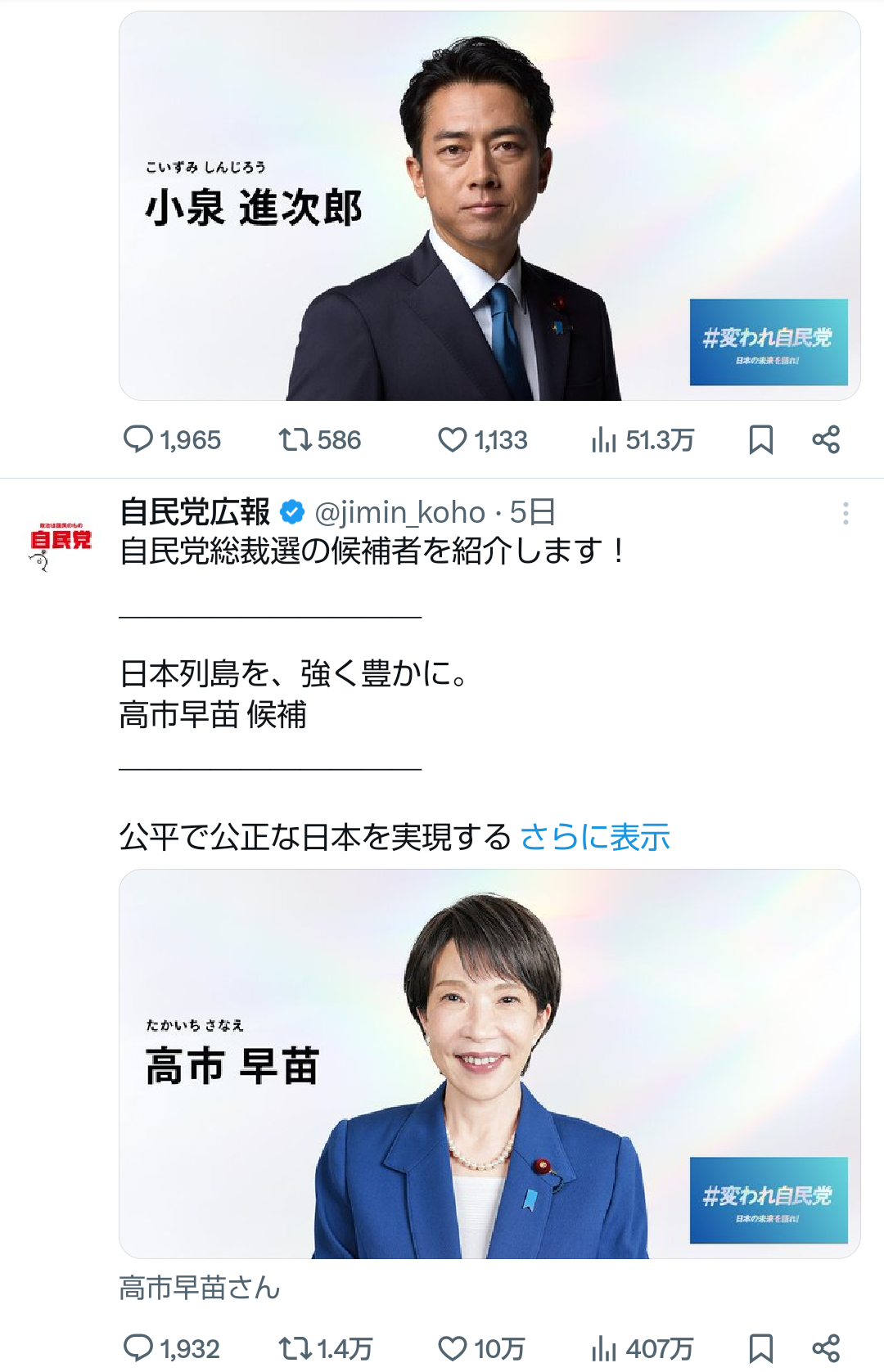The image size is (884, 1372).
Task: Open the 高市 早苗 candidate image
Action: click(489, 1064)
